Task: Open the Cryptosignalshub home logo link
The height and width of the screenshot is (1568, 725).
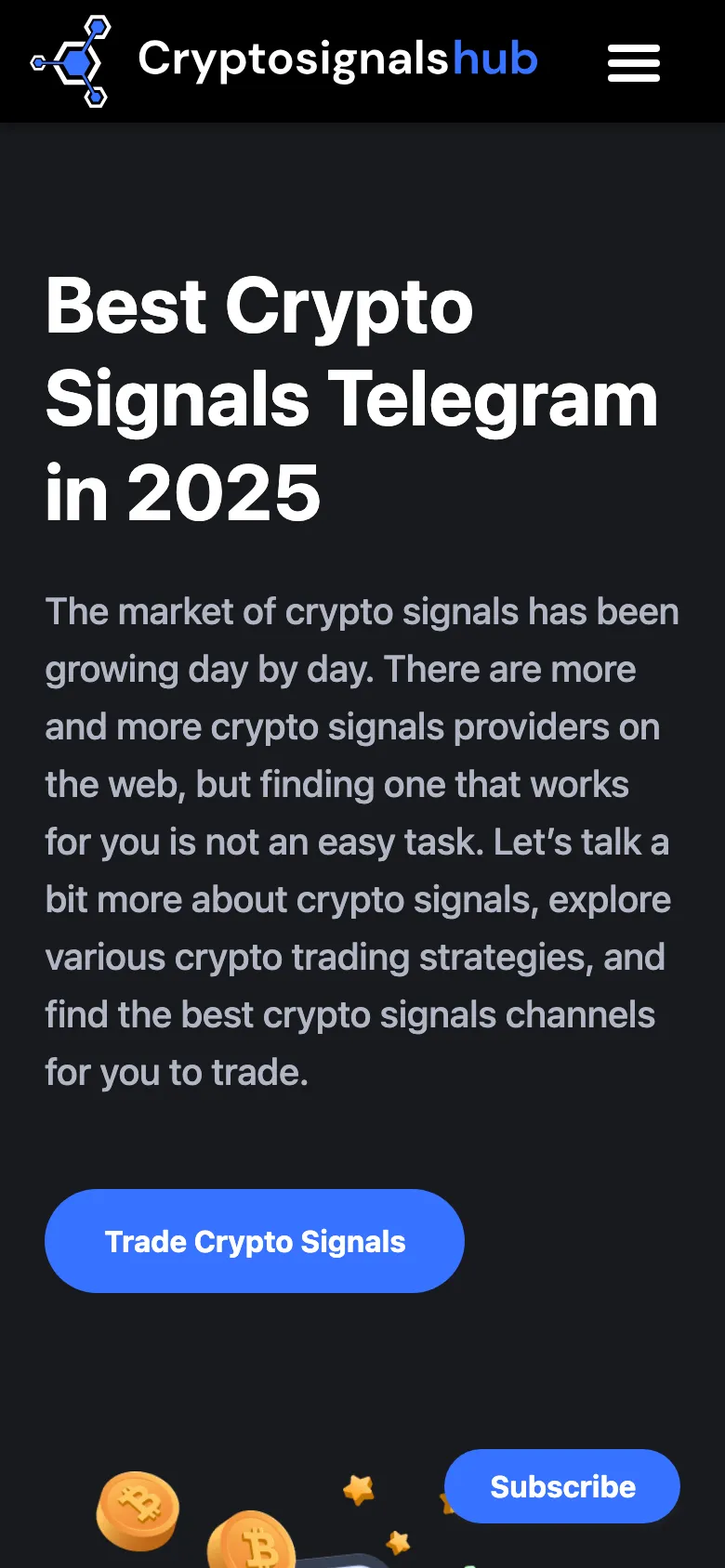Action: (x=284, y=60)
